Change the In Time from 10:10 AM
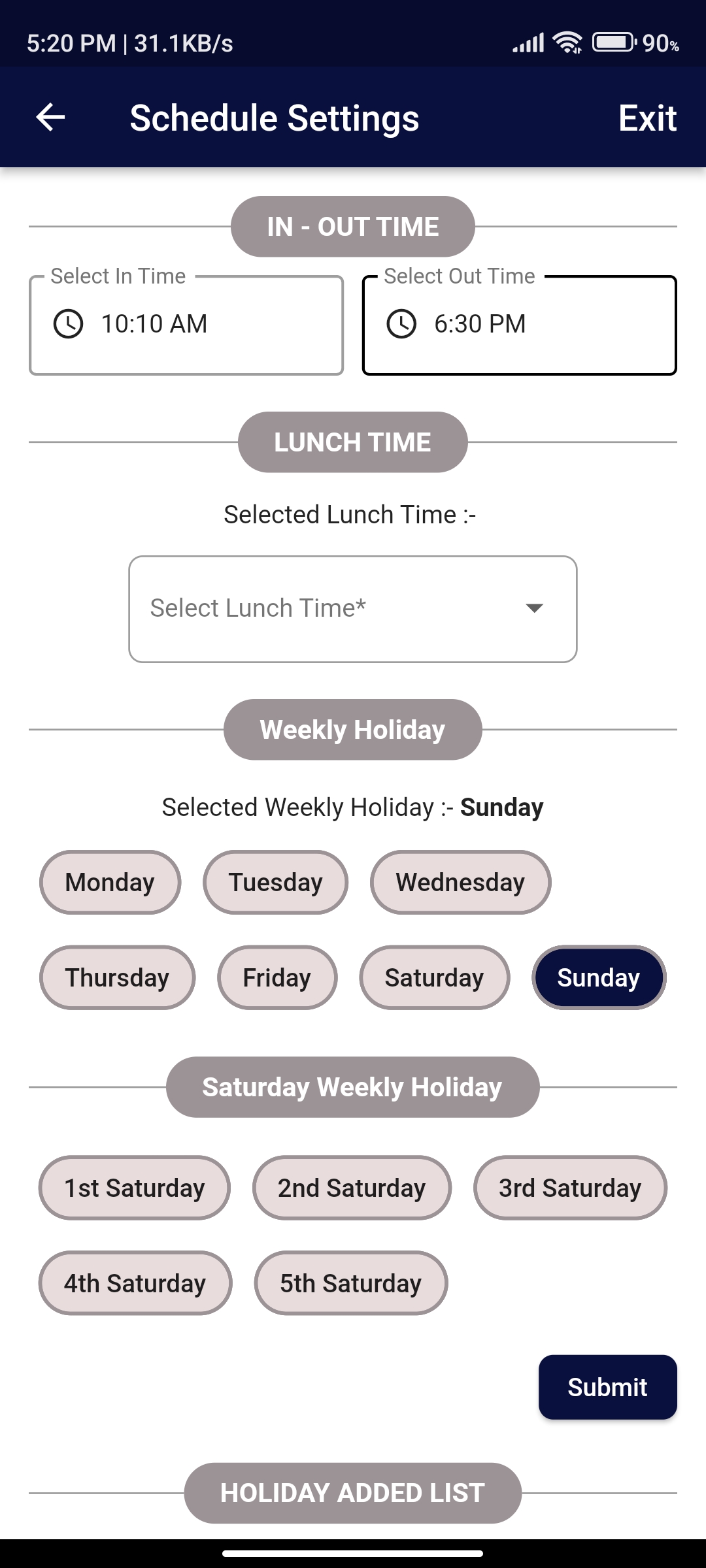This screenshot has height=1568, width=706. (186, 325)
